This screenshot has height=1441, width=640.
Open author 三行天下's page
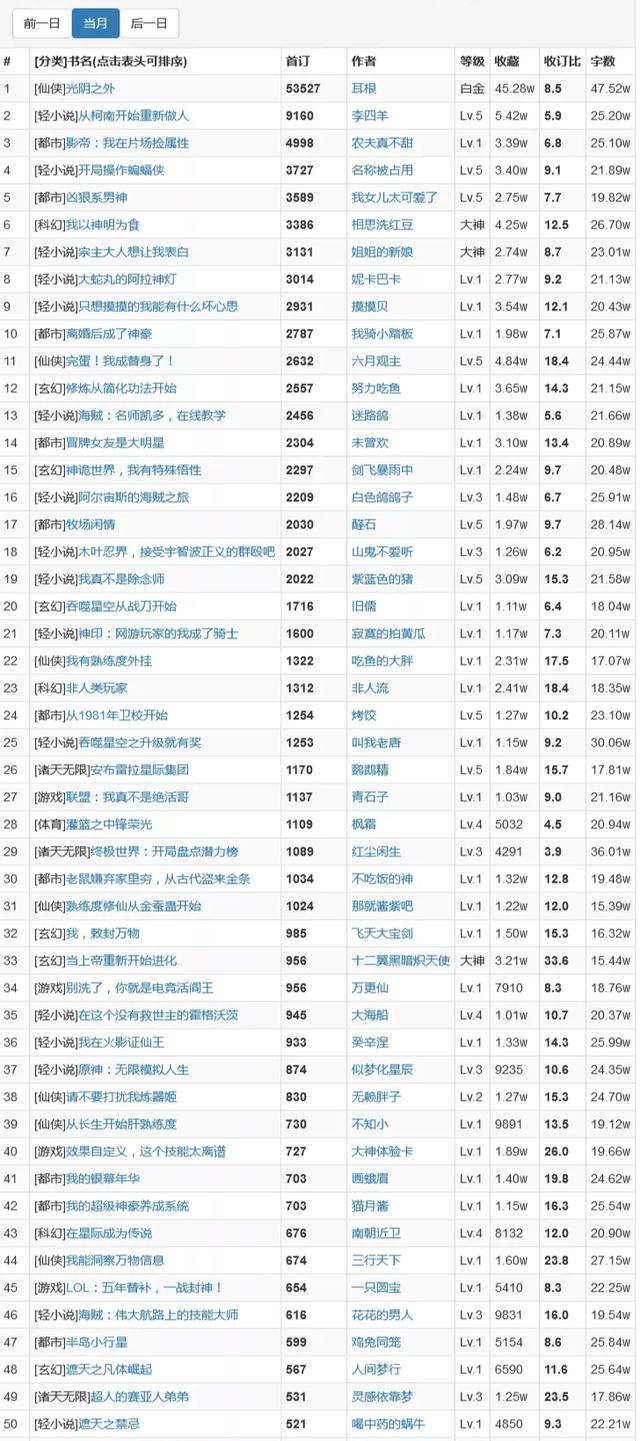(376, 1260)
